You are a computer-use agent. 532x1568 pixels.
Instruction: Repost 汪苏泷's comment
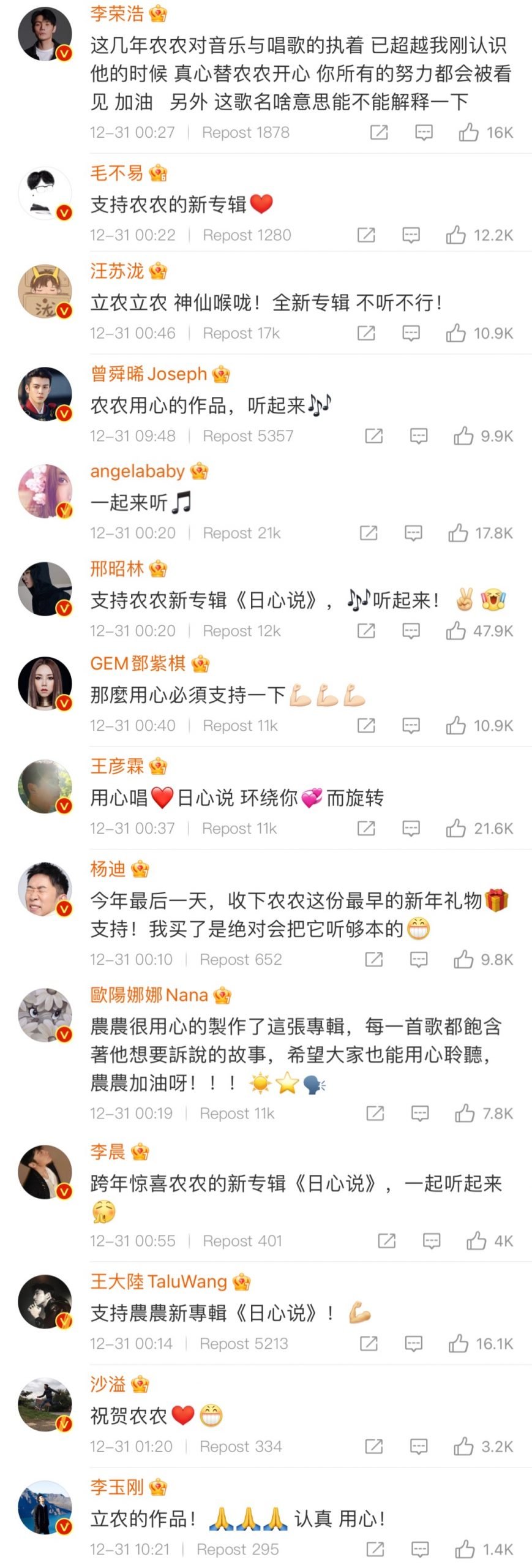366,333
